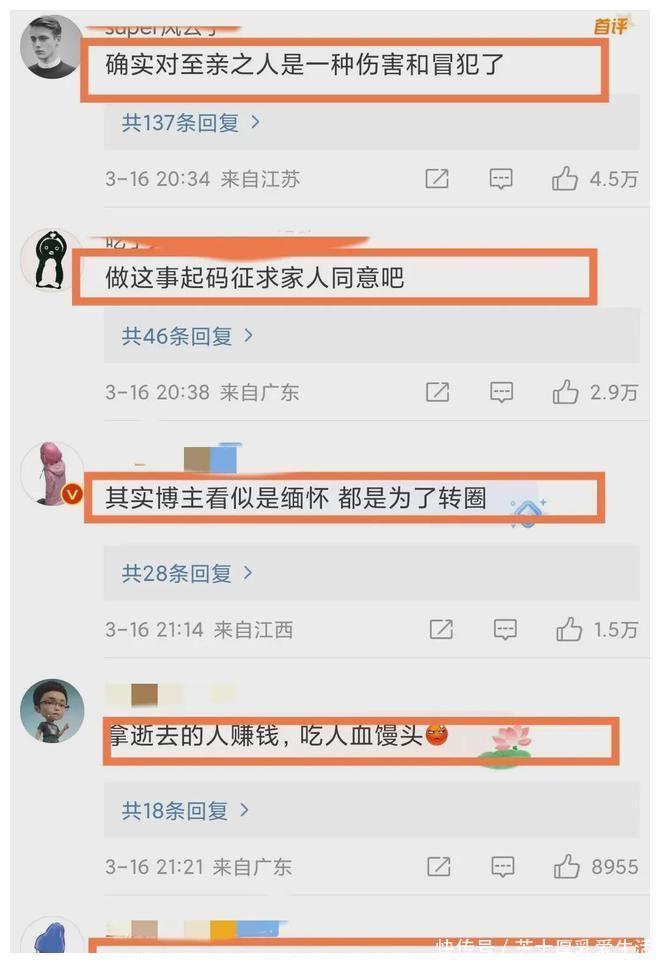Share the 3-16 21:21 Guangdong comment

[438, 866]
